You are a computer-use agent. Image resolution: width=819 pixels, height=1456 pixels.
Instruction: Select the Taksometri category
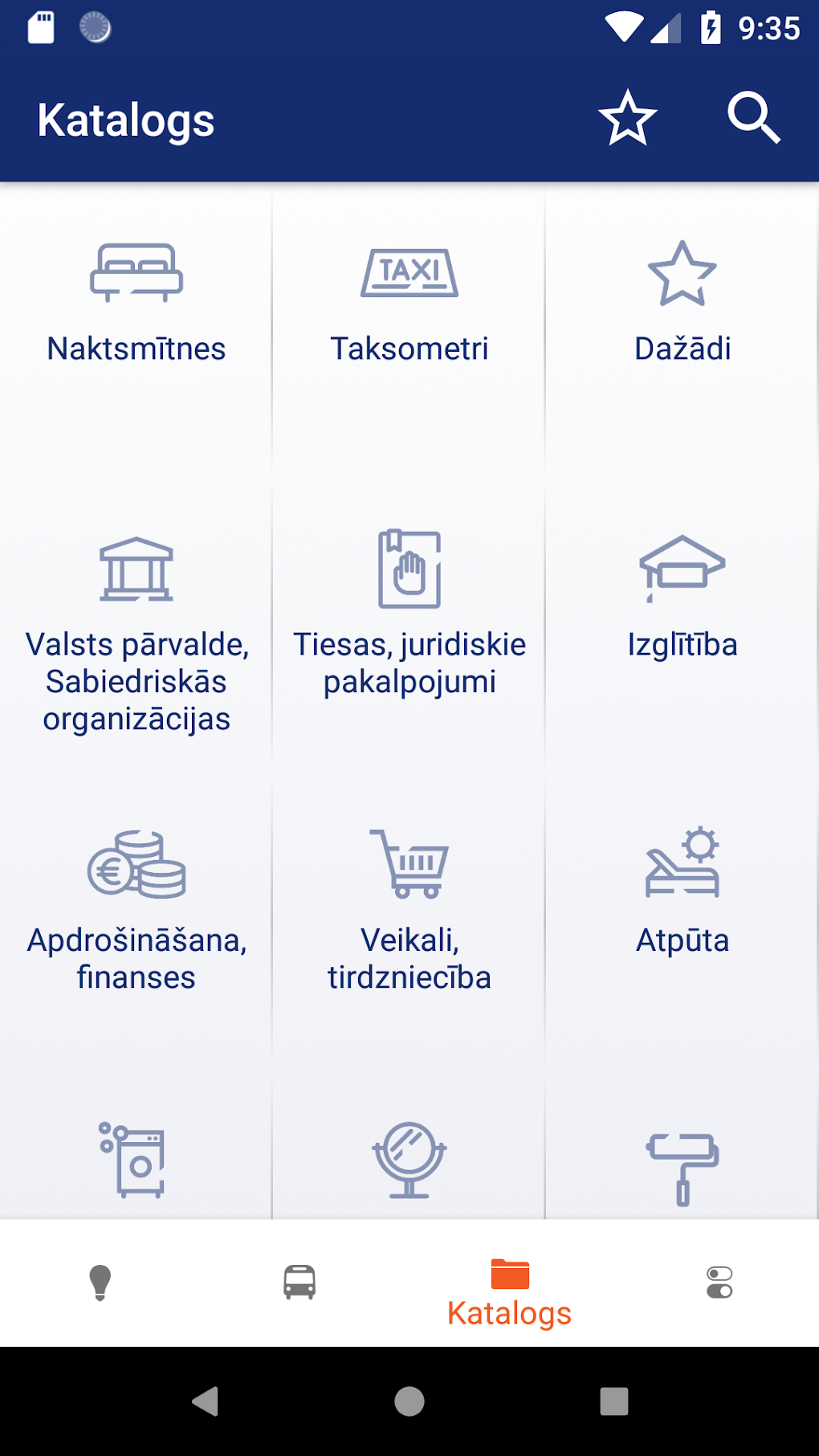[x=409, y=305]
